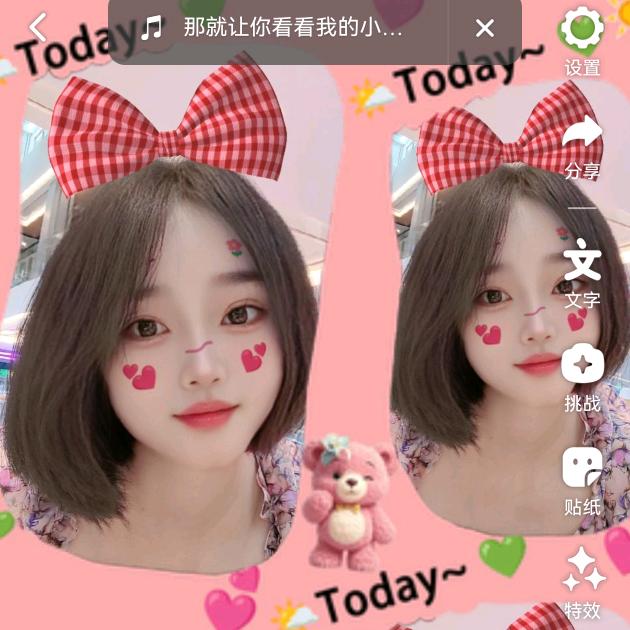Go back using the top-left arrow
630x630 pixels.
click(x=38, y=27)
